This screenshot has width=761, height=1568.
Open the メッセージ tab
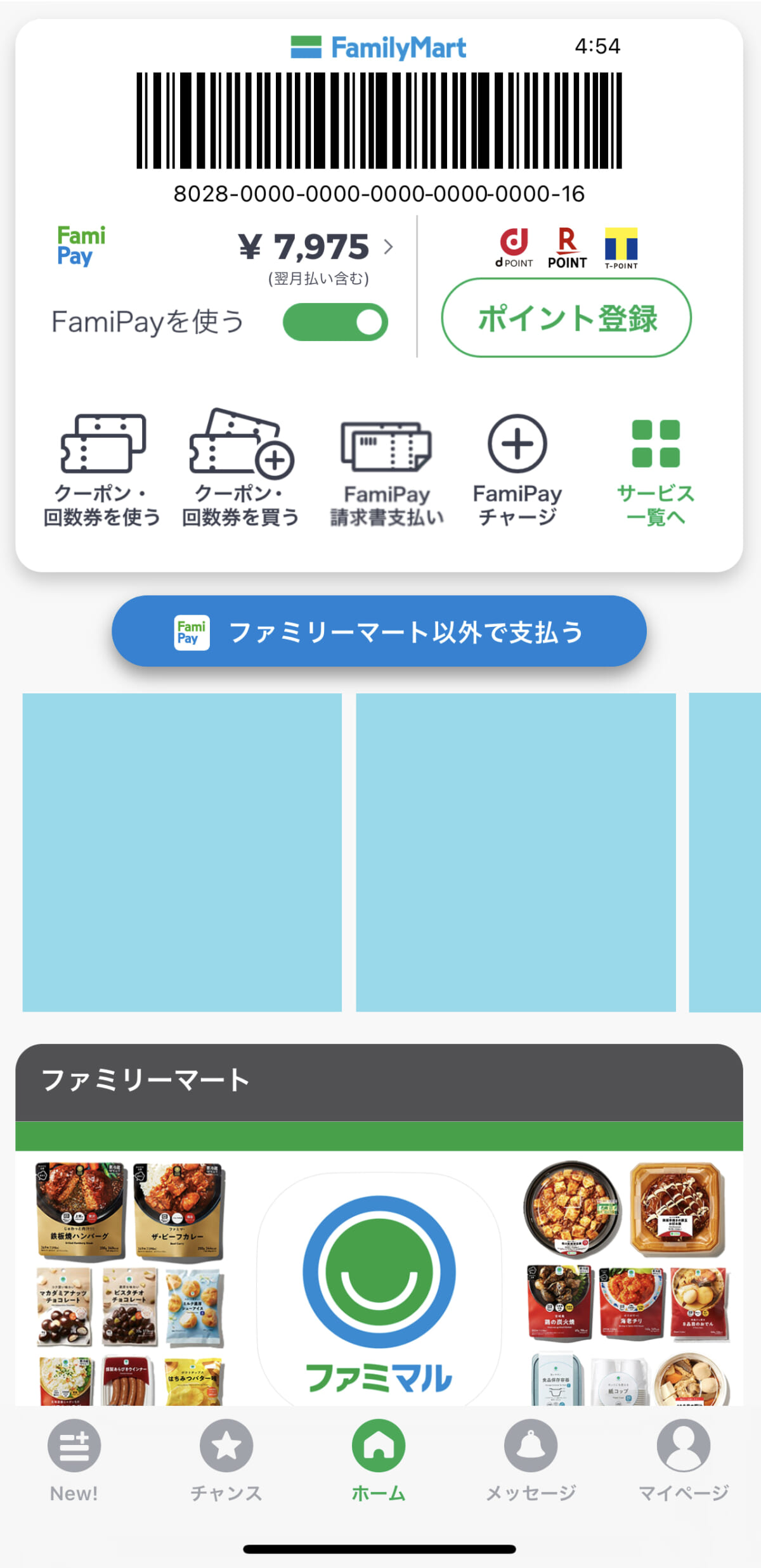pos(531,1460)
